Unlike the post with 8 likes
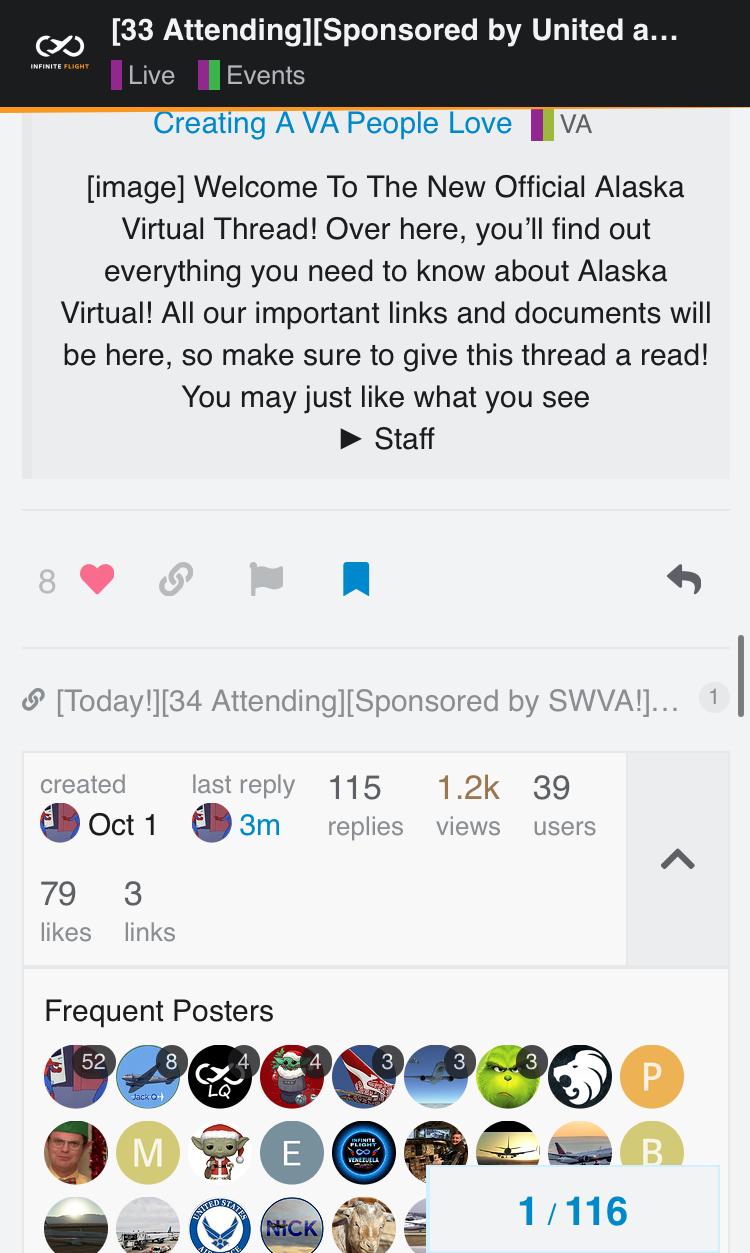The image size is (750, 1253). [97, 580]
